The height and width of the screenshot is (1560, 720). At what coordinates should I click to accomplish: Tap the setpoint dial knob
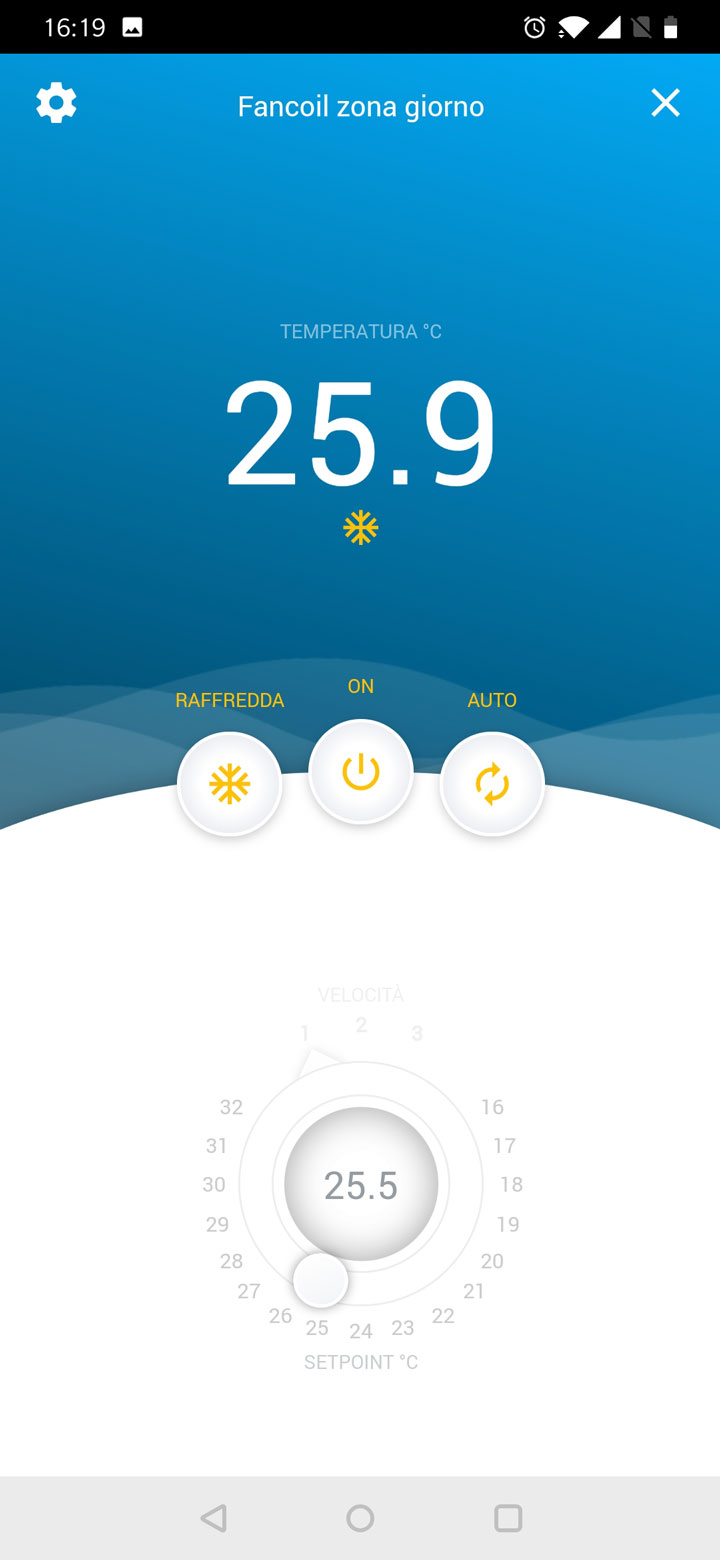point(320,1280)
